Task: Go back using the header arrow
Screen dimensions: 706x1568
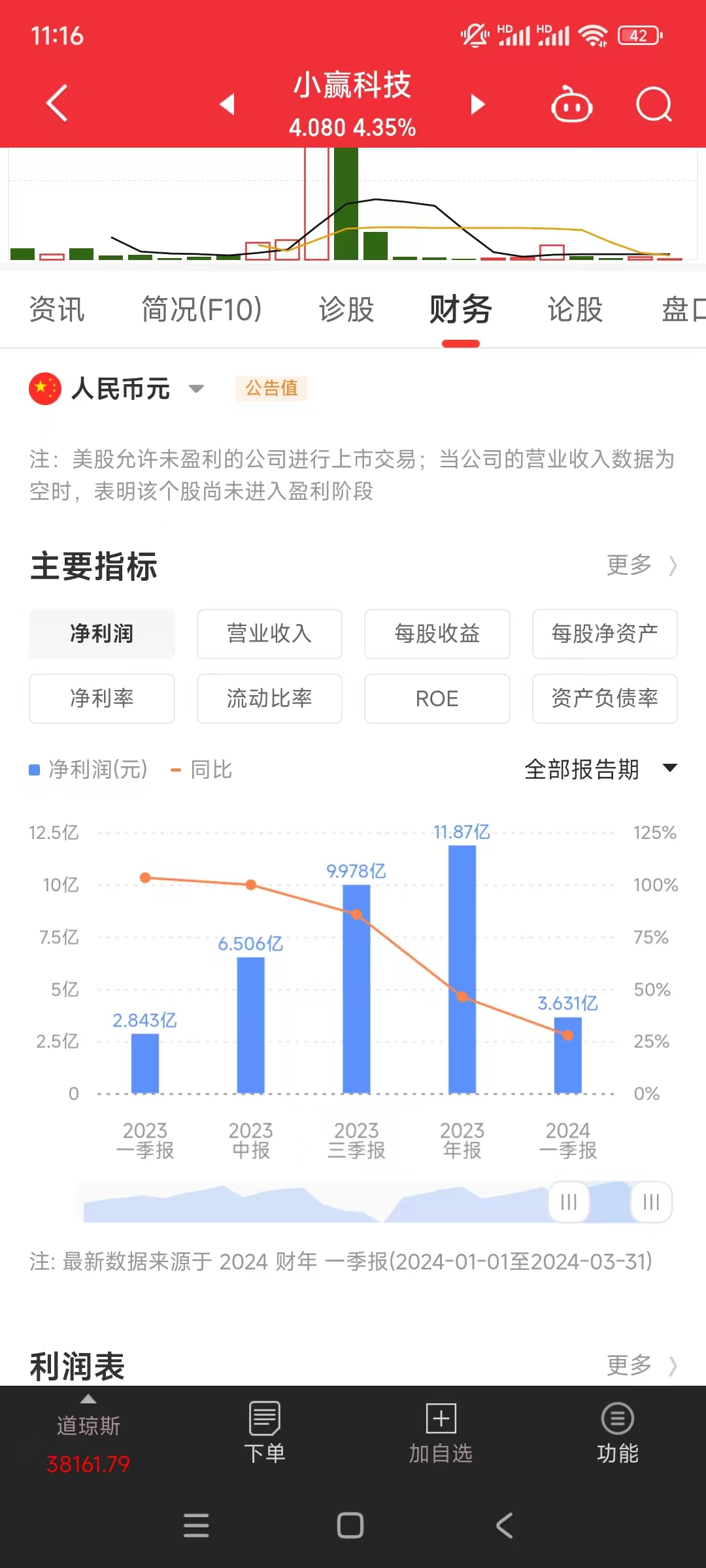Action: point(58,103)
